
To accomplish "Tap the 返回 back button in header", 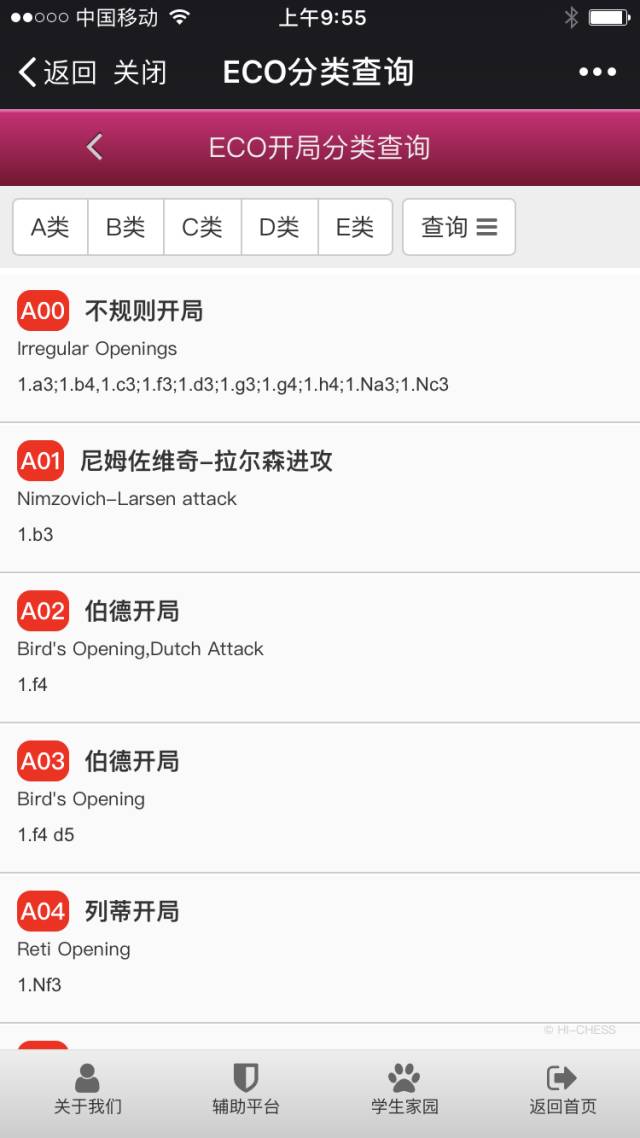I will (57, 73).
